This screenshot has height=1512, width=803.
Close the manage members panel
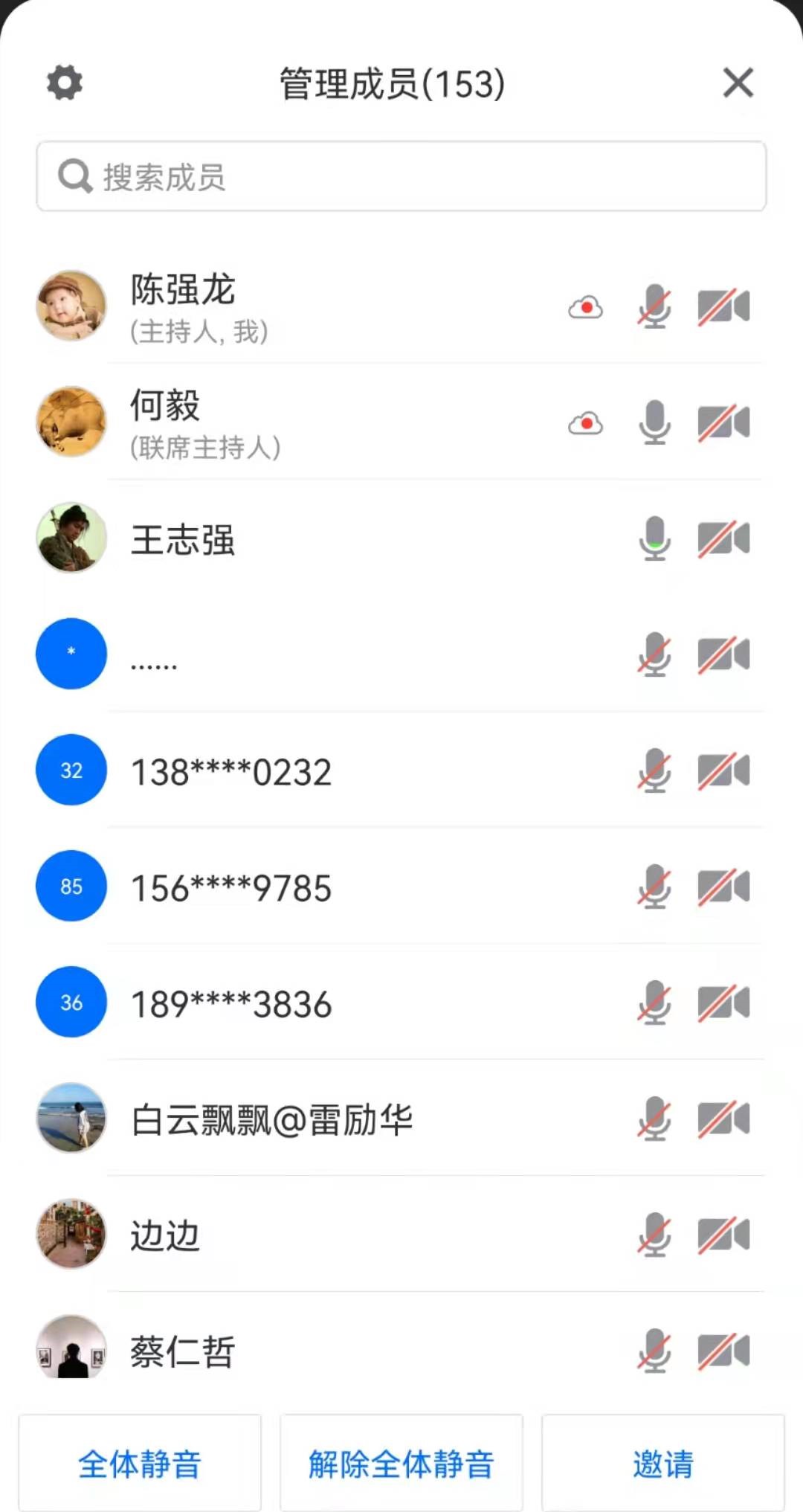click(738, 83)
